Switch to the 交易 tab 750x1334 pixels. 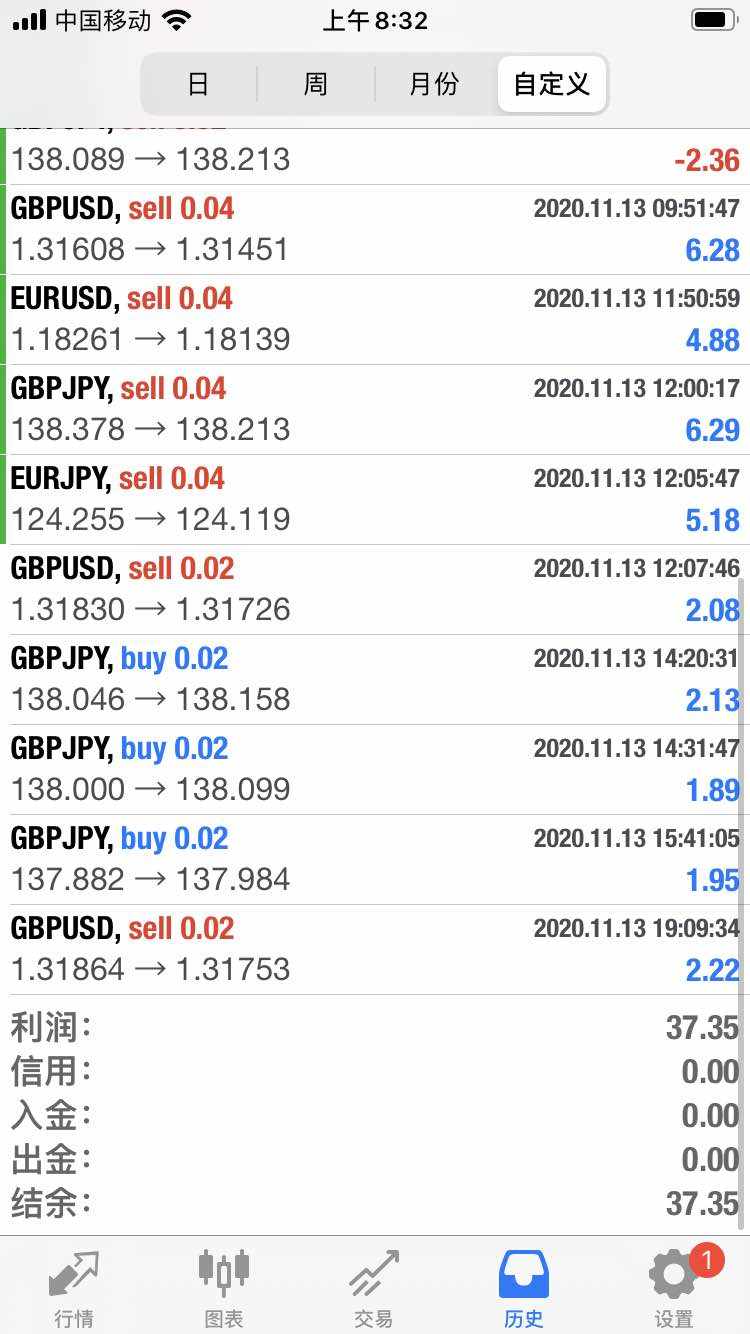coord(373,1289)
